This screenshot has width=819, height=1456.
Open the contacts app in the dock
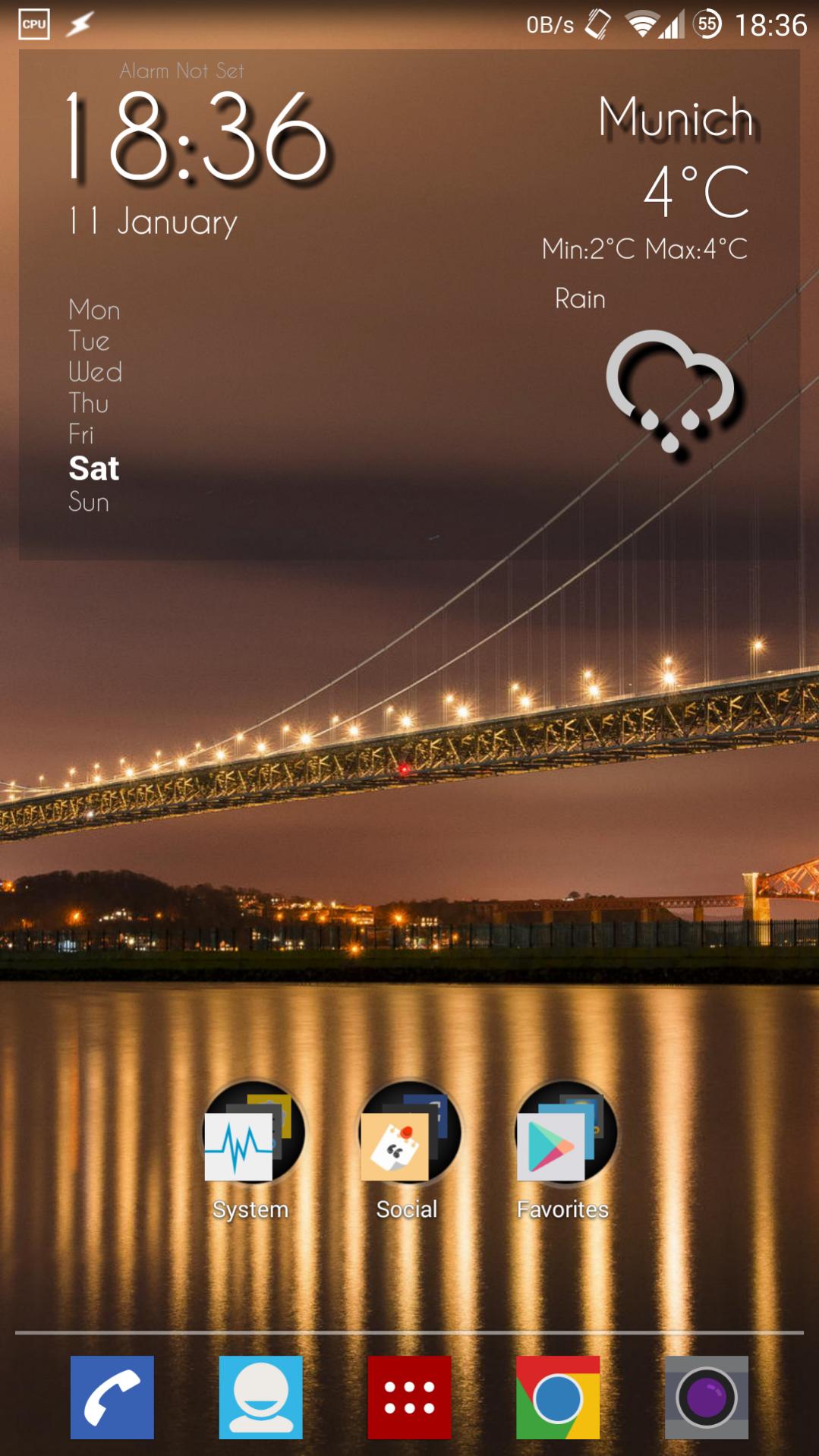point(260,1397)
